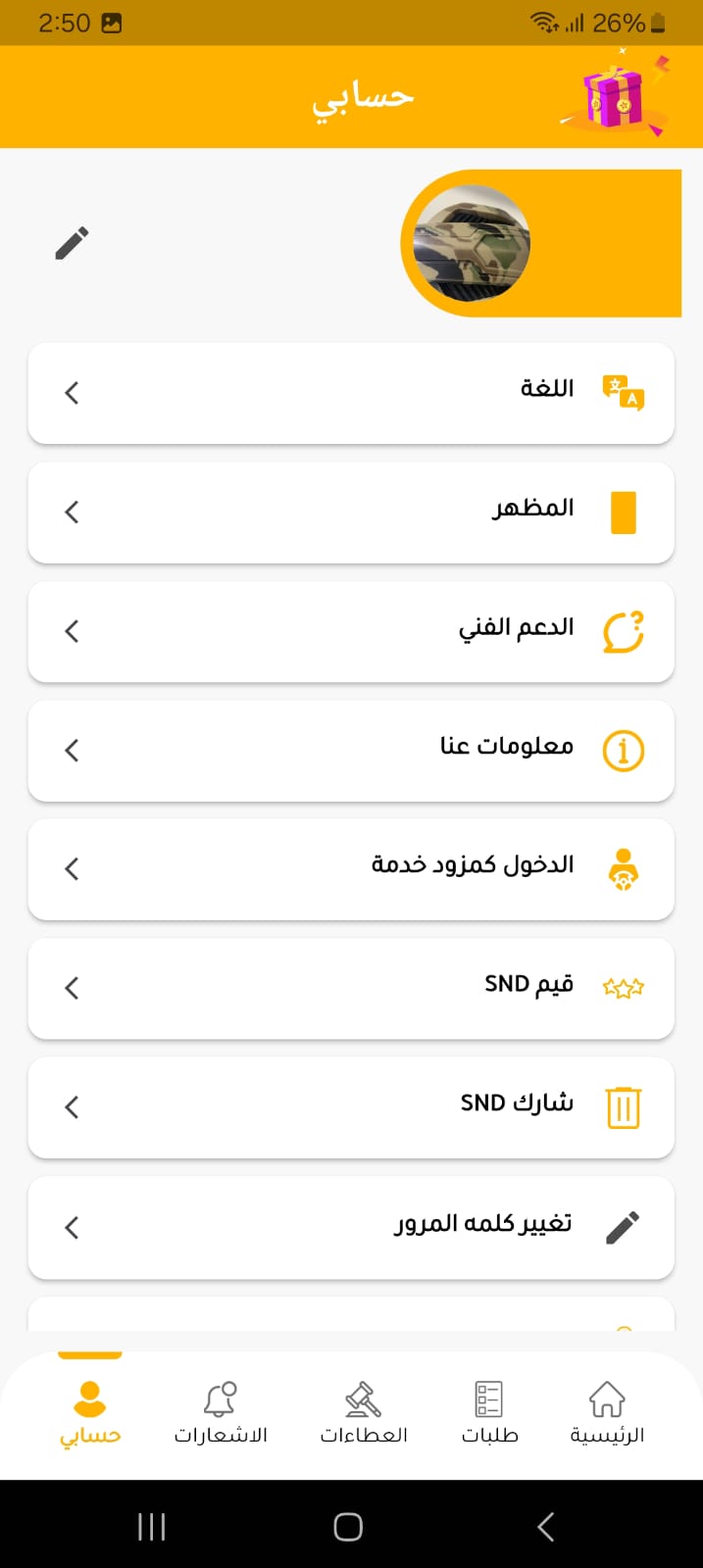Switch to the طلبات orders tab
The width and height of the screenshot is (703, 1568).
click(x=489, y=1411)
